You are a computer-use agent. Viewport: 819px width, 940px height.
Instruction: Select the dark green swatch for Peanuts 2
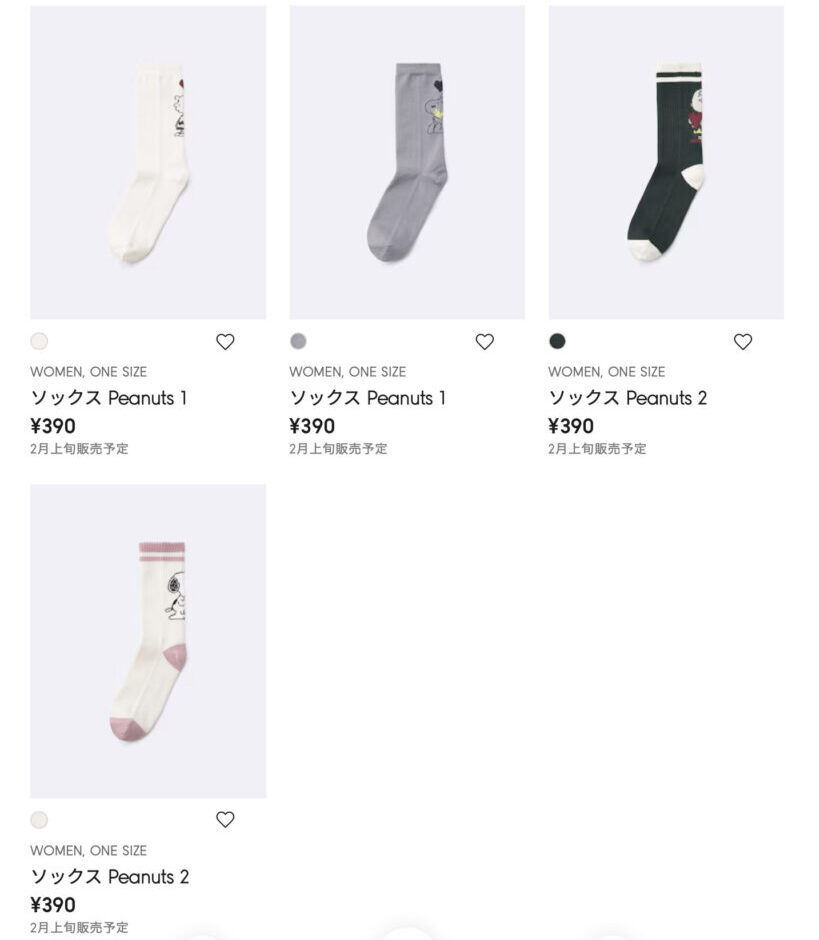point(557,341)
